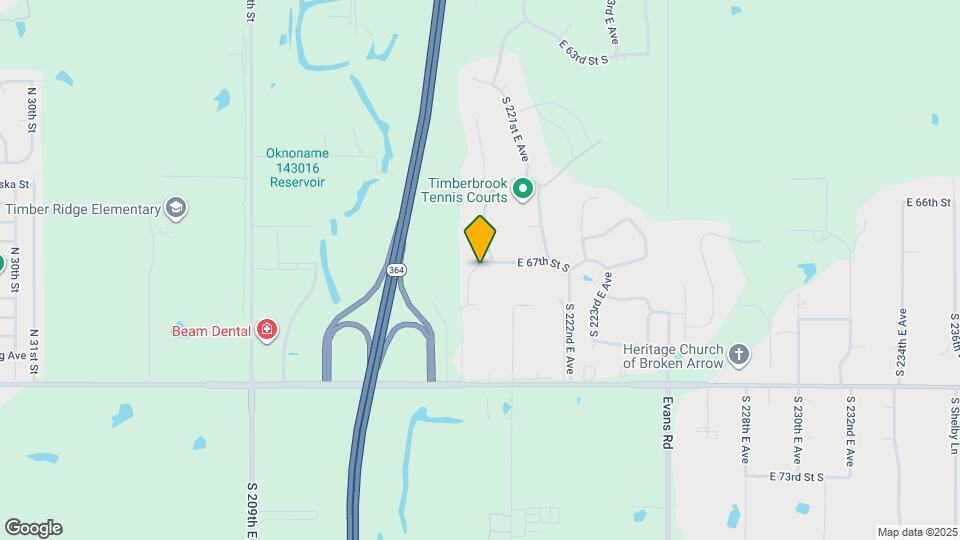Select the Timber Ridge Elementary school marker
Image resolution: width=960 pixels, height=540 pixels.
point(176,209)
